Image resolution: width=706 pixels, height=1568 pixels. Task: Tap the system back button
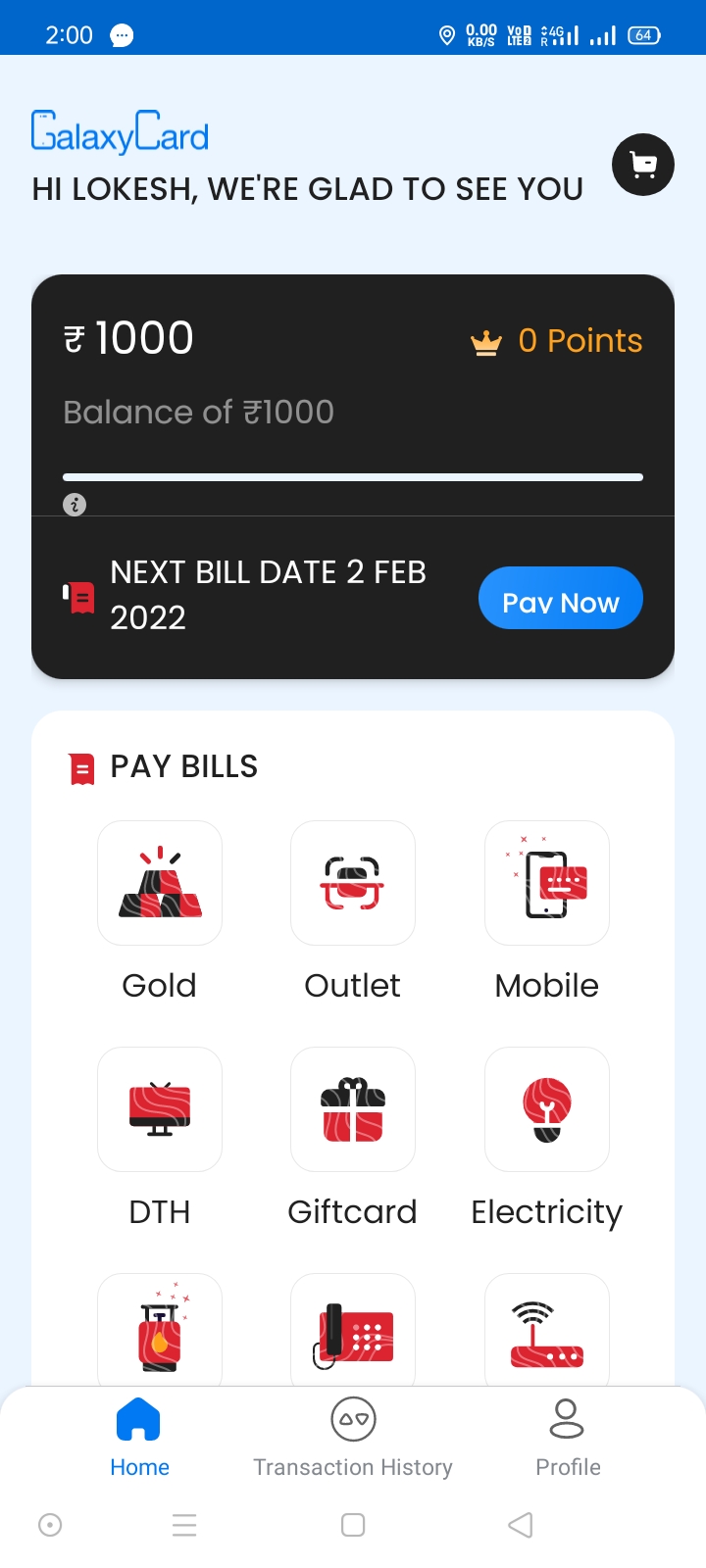coord(521,1525)
